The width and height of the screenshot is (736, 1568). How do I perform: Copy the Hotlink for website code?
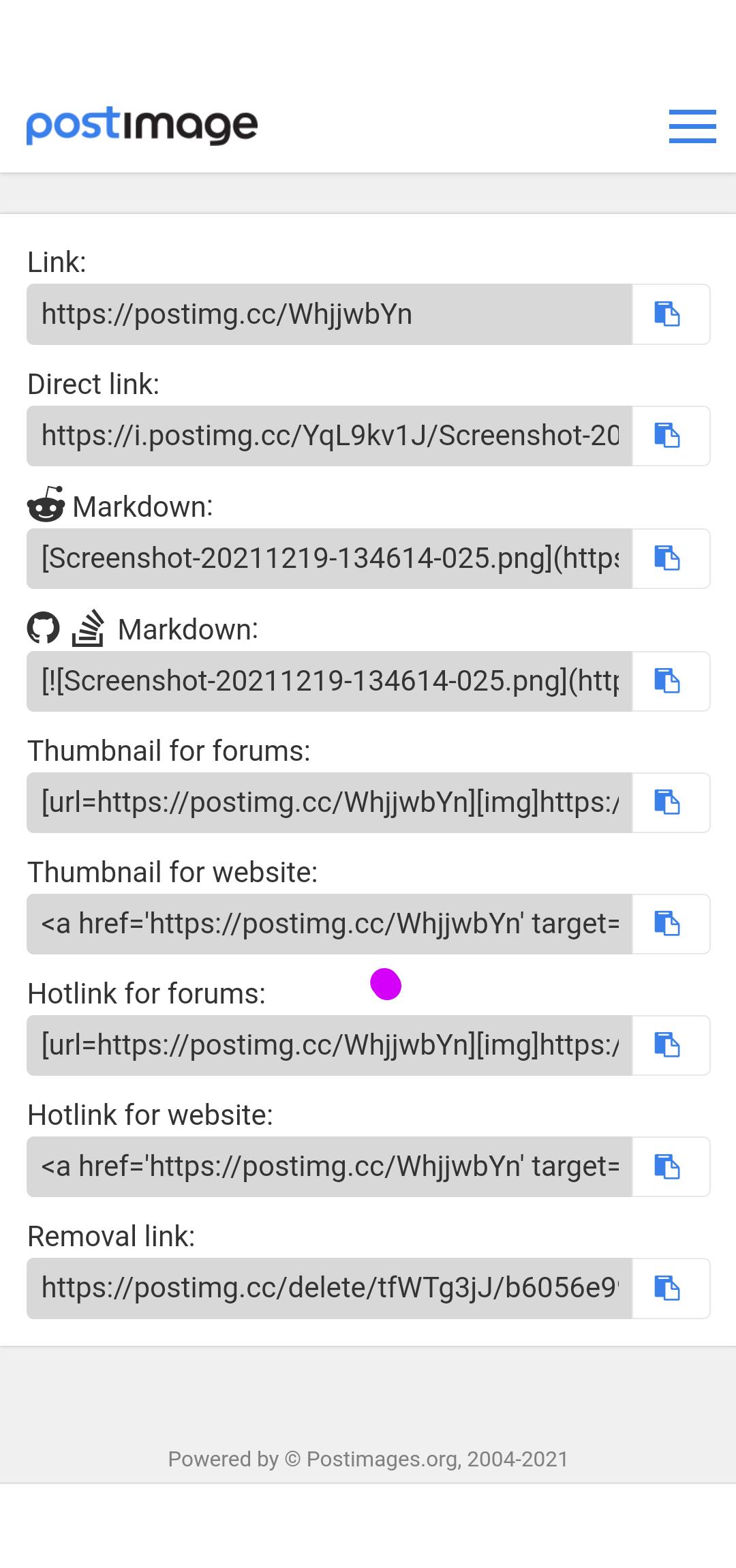coord(671,1166)
